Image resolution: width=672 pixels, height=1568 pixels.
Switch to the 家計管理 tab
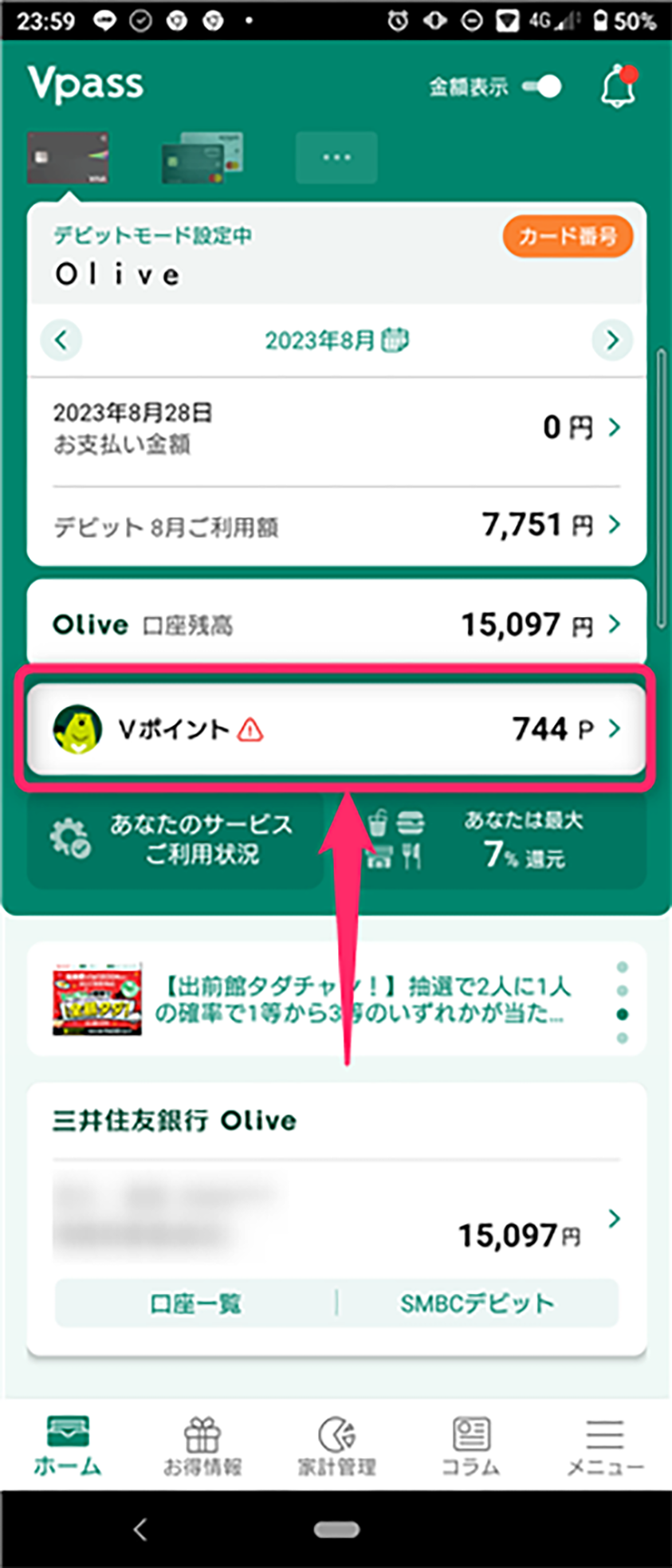point(336,1445)
